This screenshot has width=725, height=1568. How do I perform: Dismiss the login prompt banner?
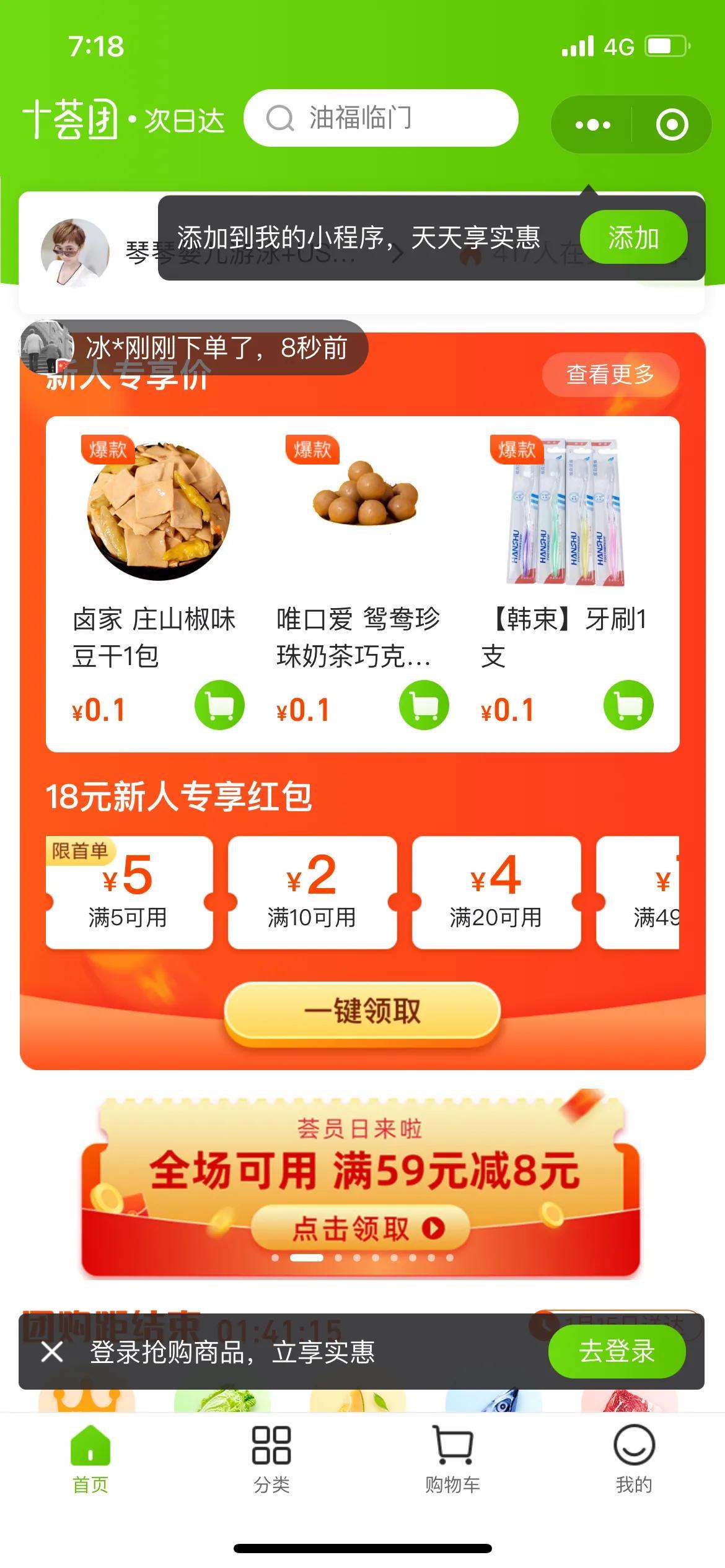(x=52, y=1352)
